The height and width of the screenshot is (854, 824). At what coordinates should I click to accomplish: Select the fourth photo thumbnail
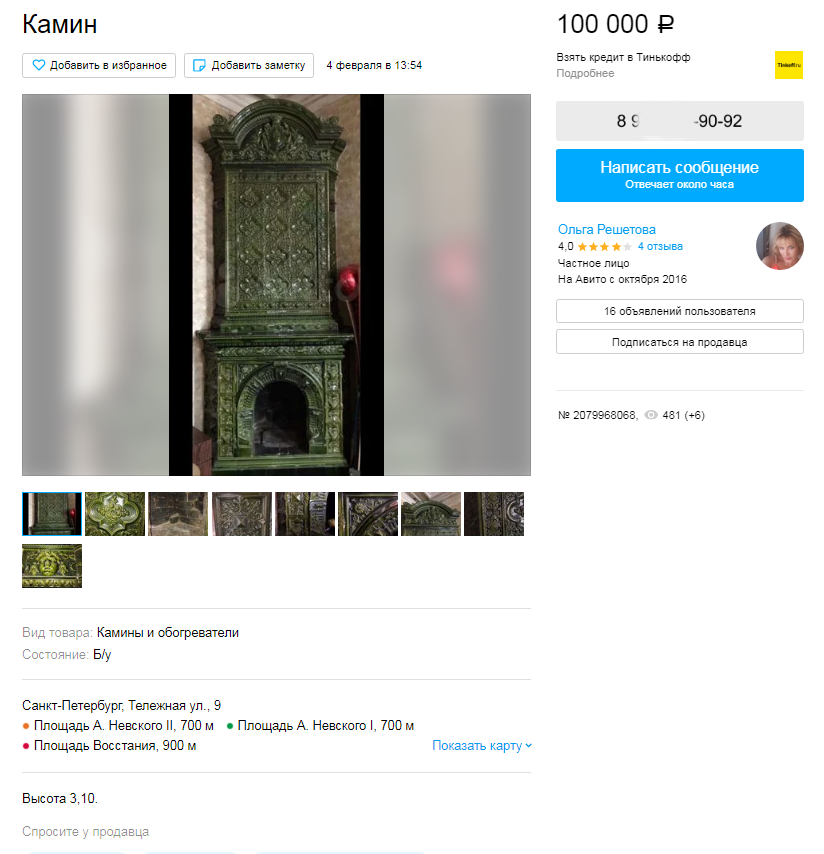(241, 514)
